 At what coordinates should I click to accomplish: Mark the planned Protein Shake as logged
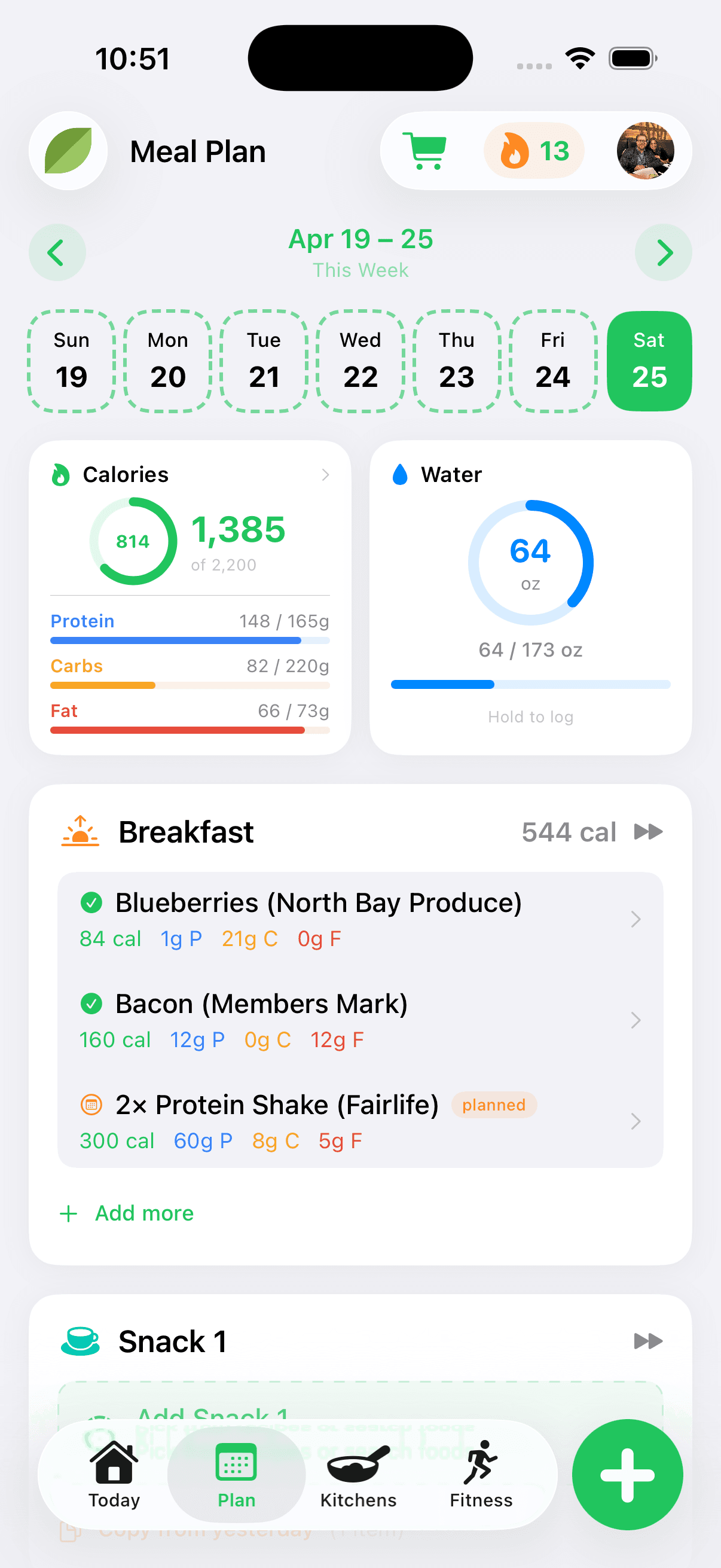pos(92,1105)
